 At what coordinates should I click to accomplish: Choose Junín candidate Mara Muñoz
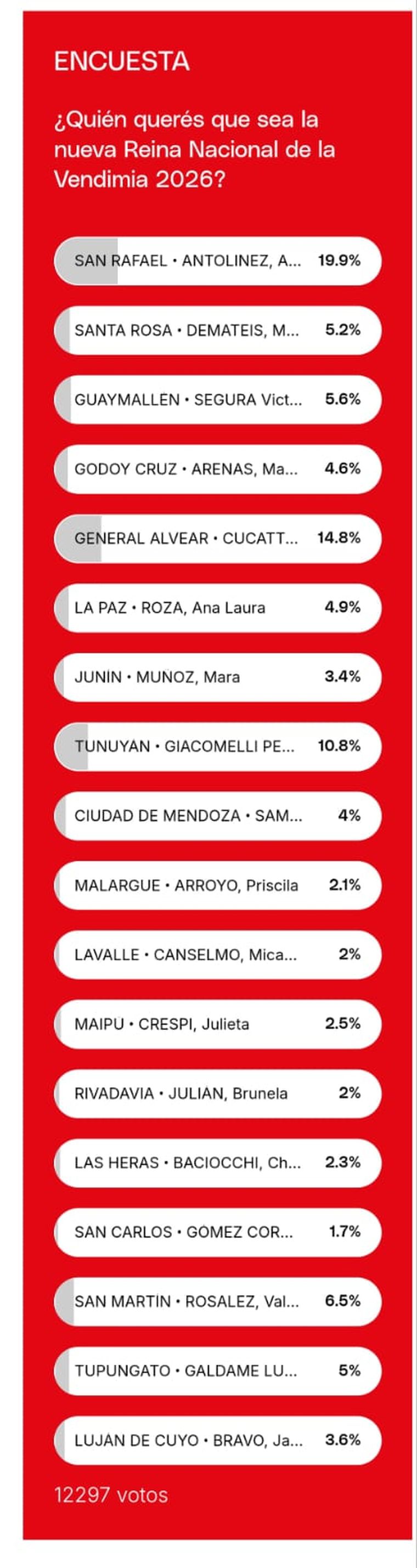coord(217,677)
